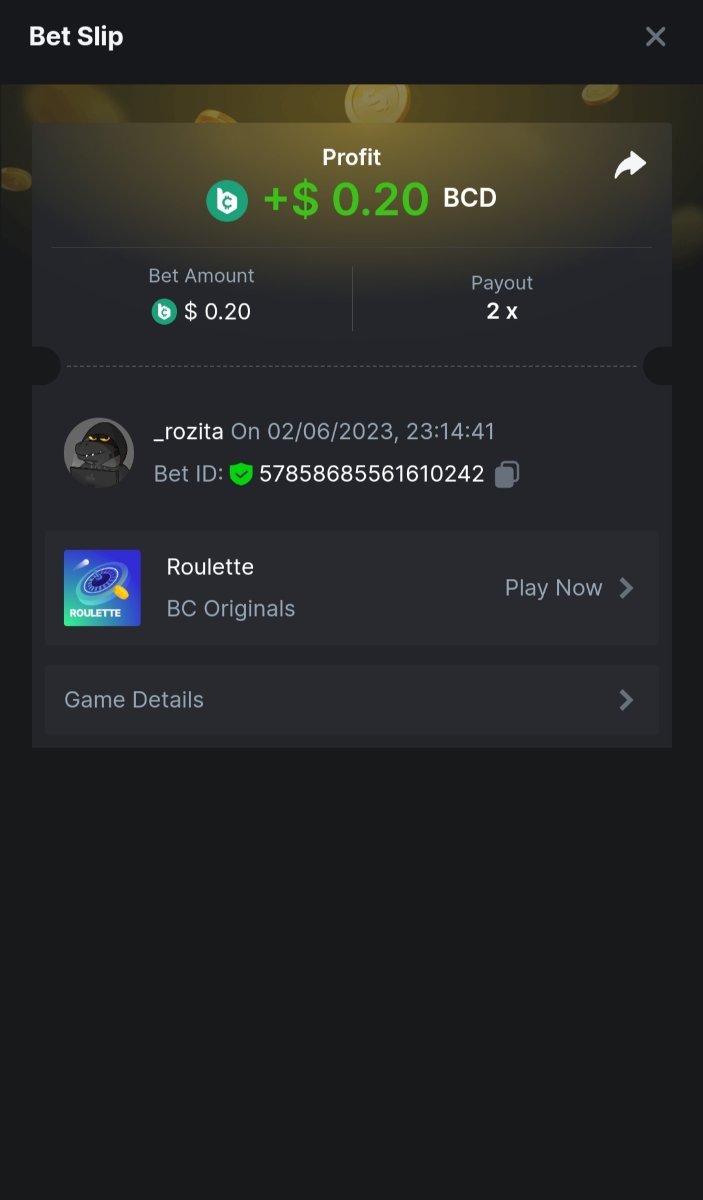Expand Game Details

click(351, 700)
